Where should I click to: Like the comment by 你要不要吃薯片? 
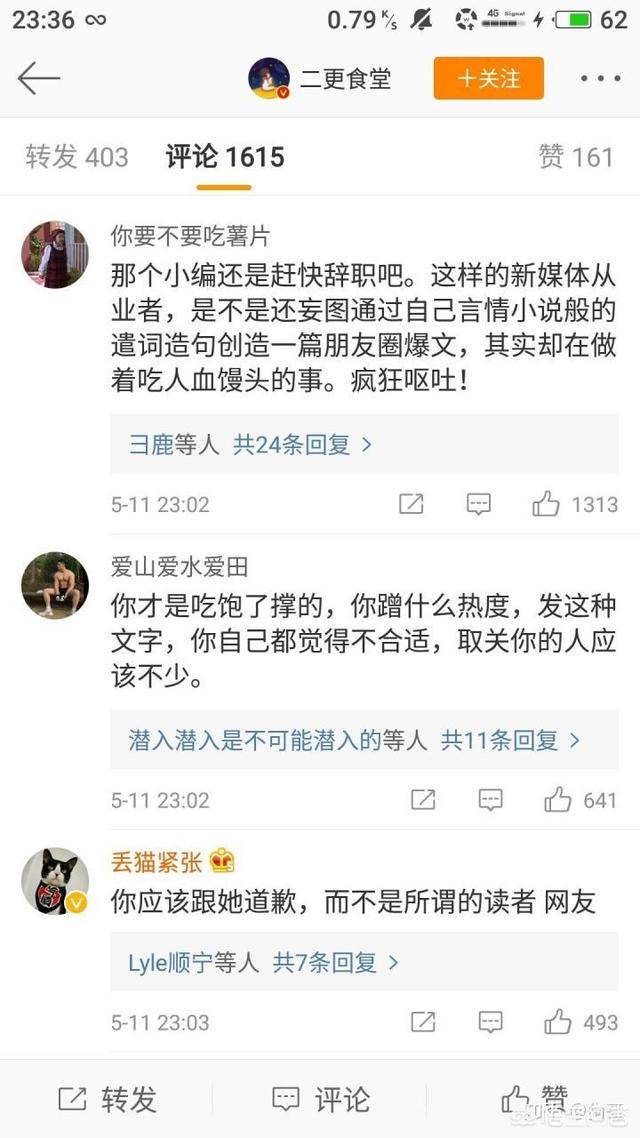(x=546, y=504)
